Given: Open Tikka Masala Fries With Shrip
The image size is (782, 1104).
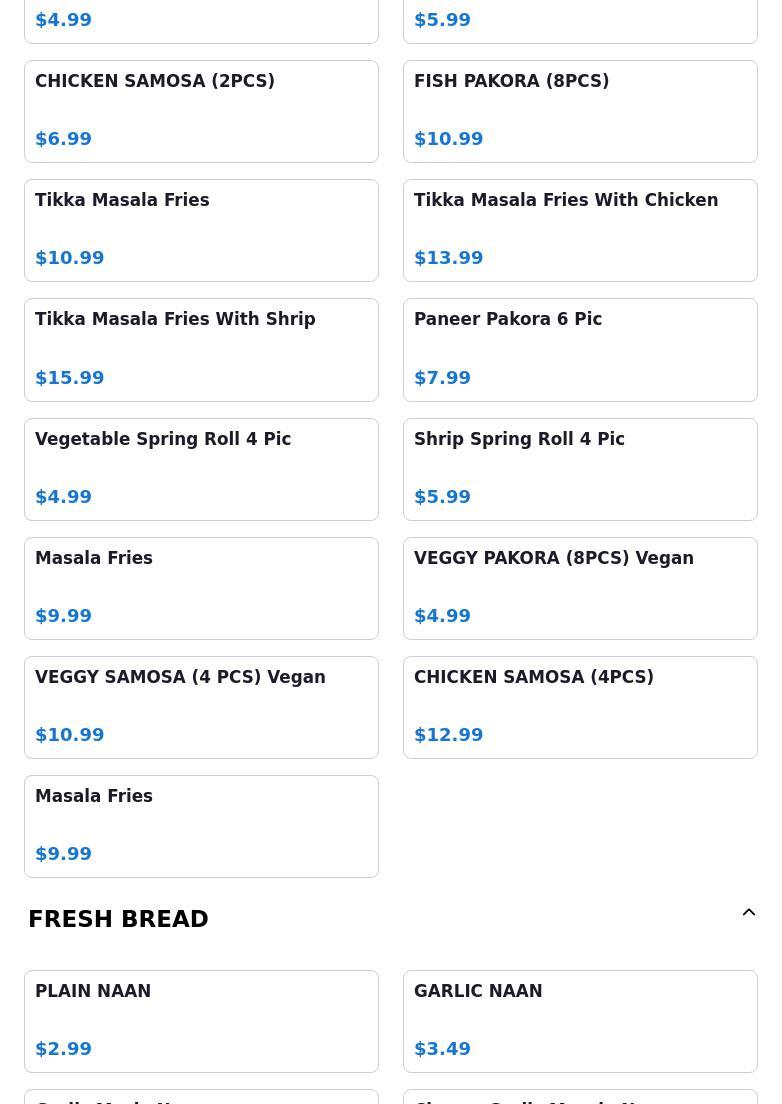Looking at the screenshot, I should (x=201, y=349).
